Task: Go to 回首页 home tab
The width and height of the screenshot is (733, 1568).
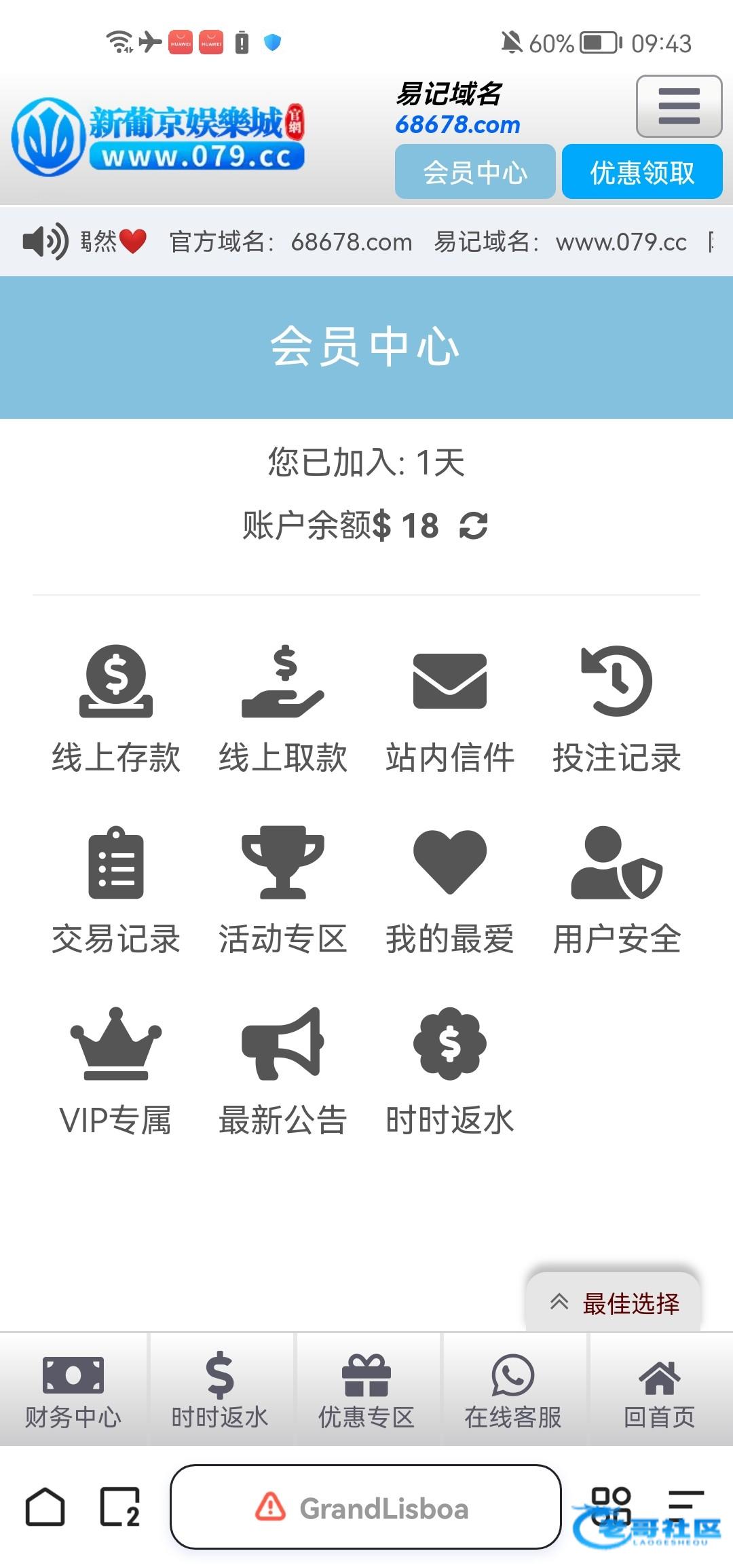Action: pyautogui.click(x=660, y=1389)
